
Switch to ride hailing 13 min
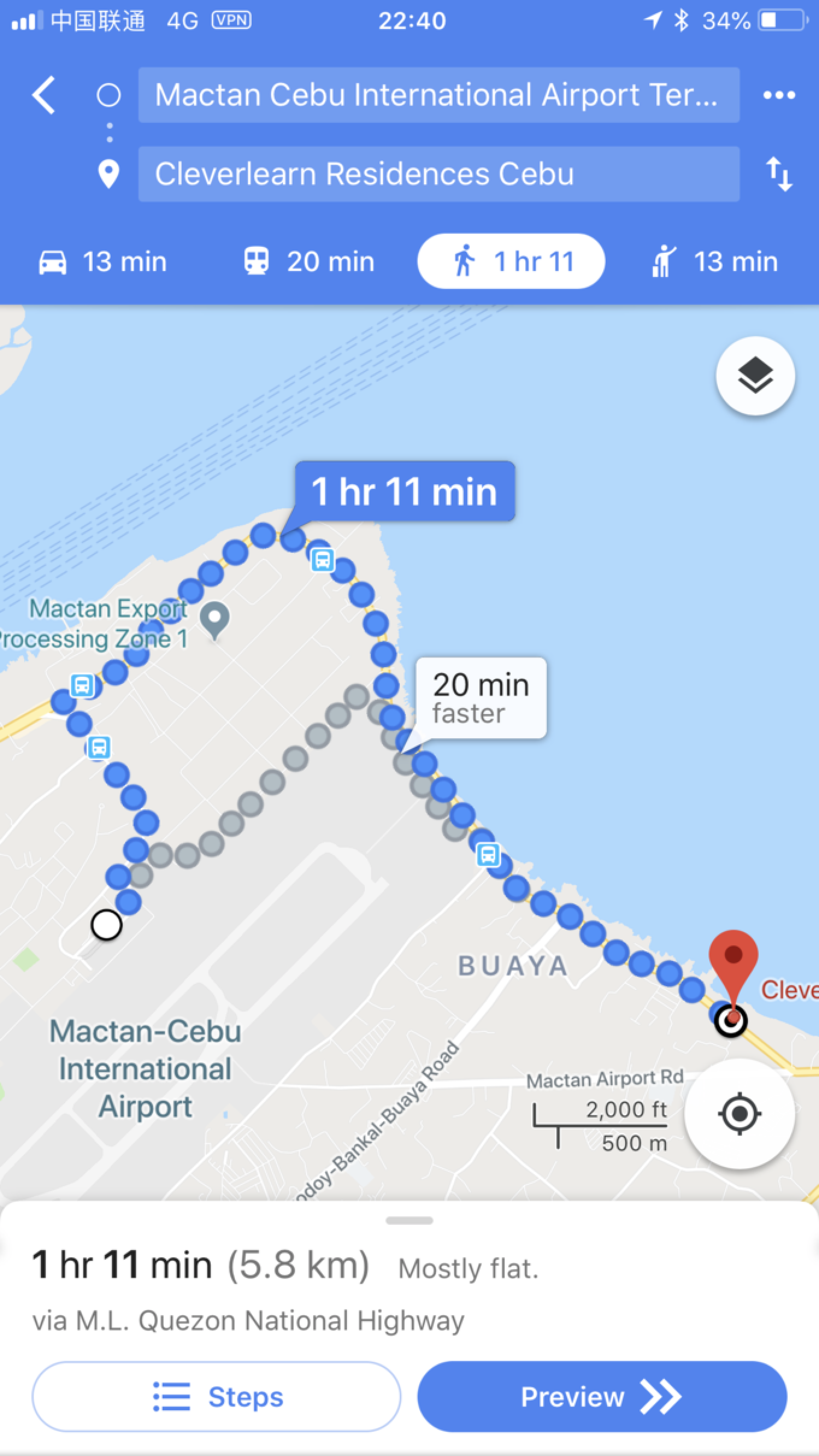point(715,262)
